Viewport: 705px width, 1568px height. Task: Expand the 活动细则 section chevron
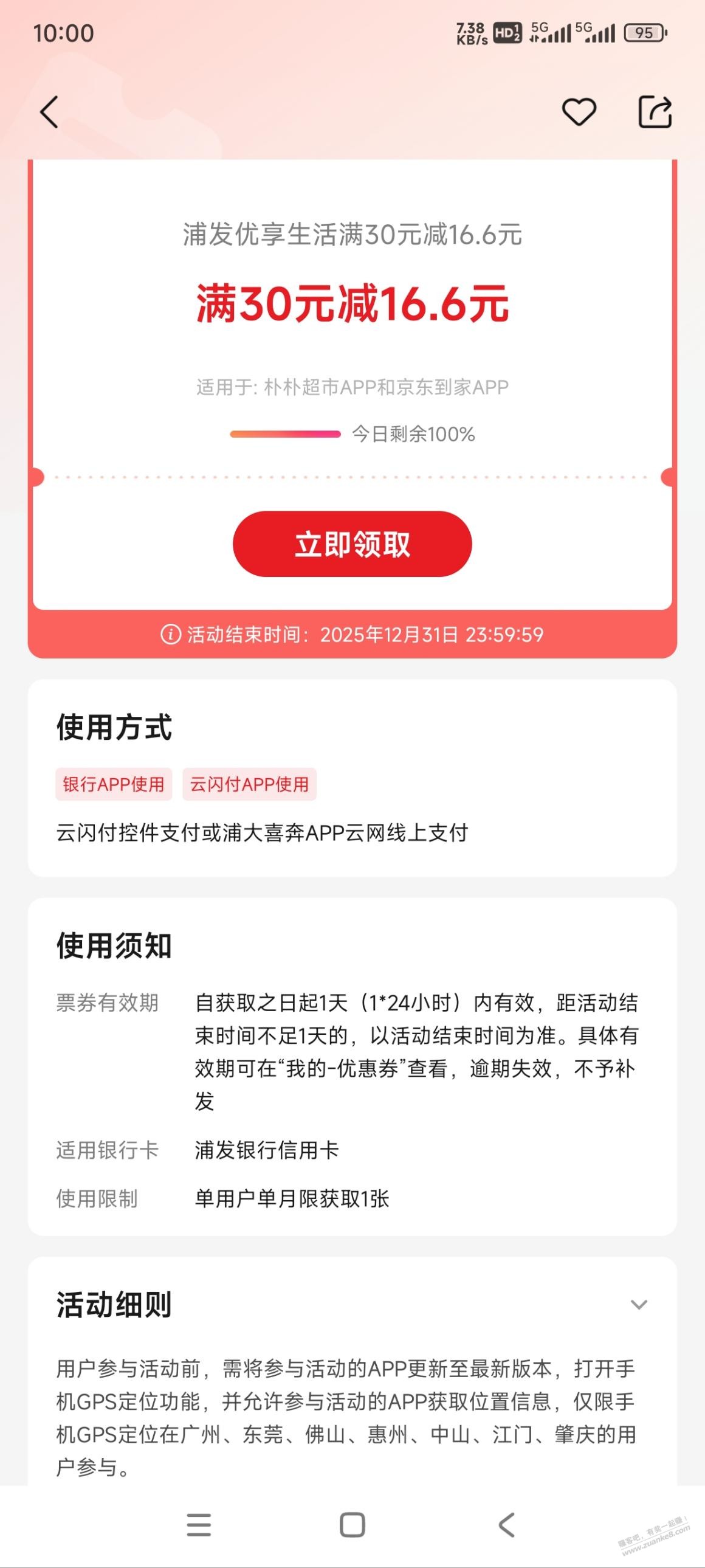click(x=639, y=1304)
